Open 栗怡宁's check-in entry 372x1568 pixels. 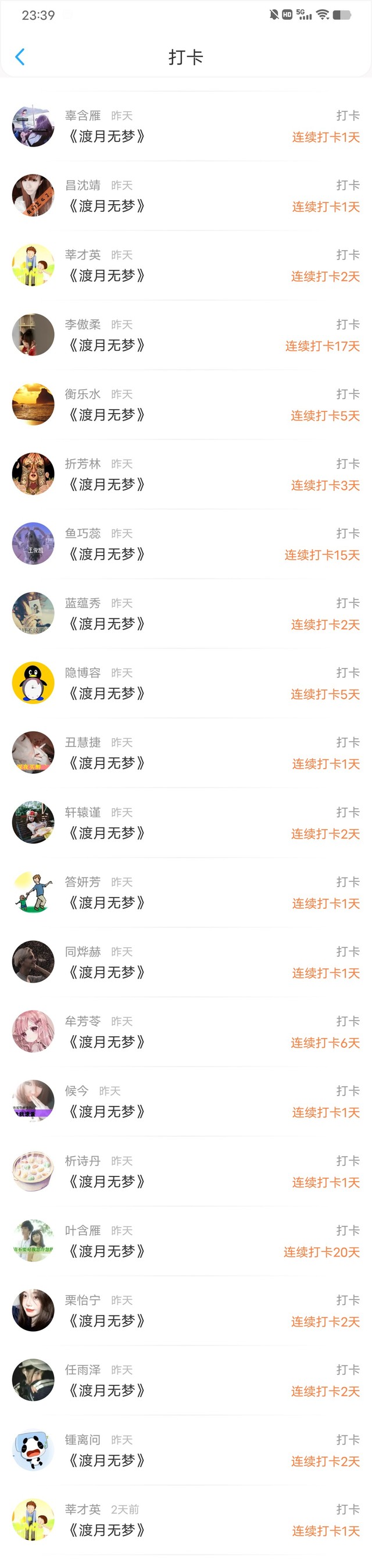click(x=186, y=1310)
